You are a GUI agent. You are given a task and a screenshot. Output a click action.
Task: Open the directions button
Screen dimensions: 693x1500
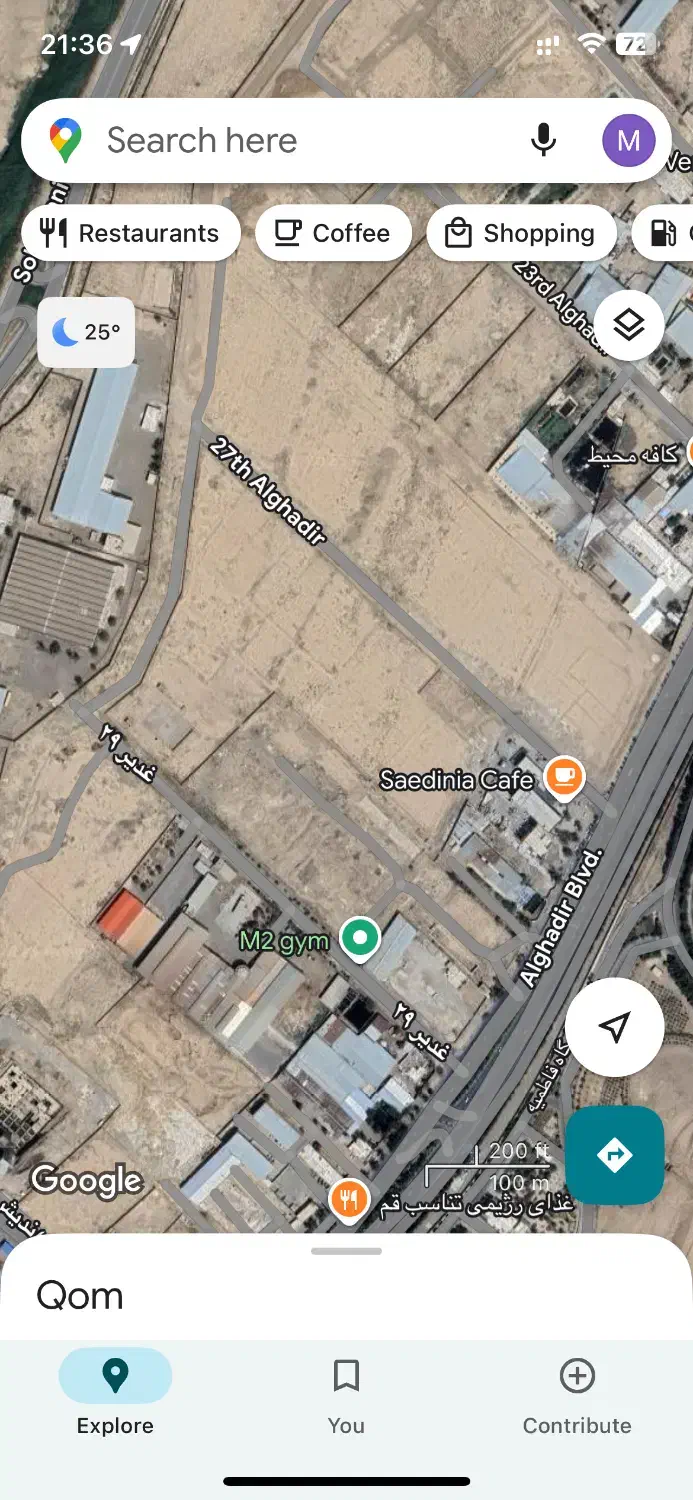tap(614, 1155)
